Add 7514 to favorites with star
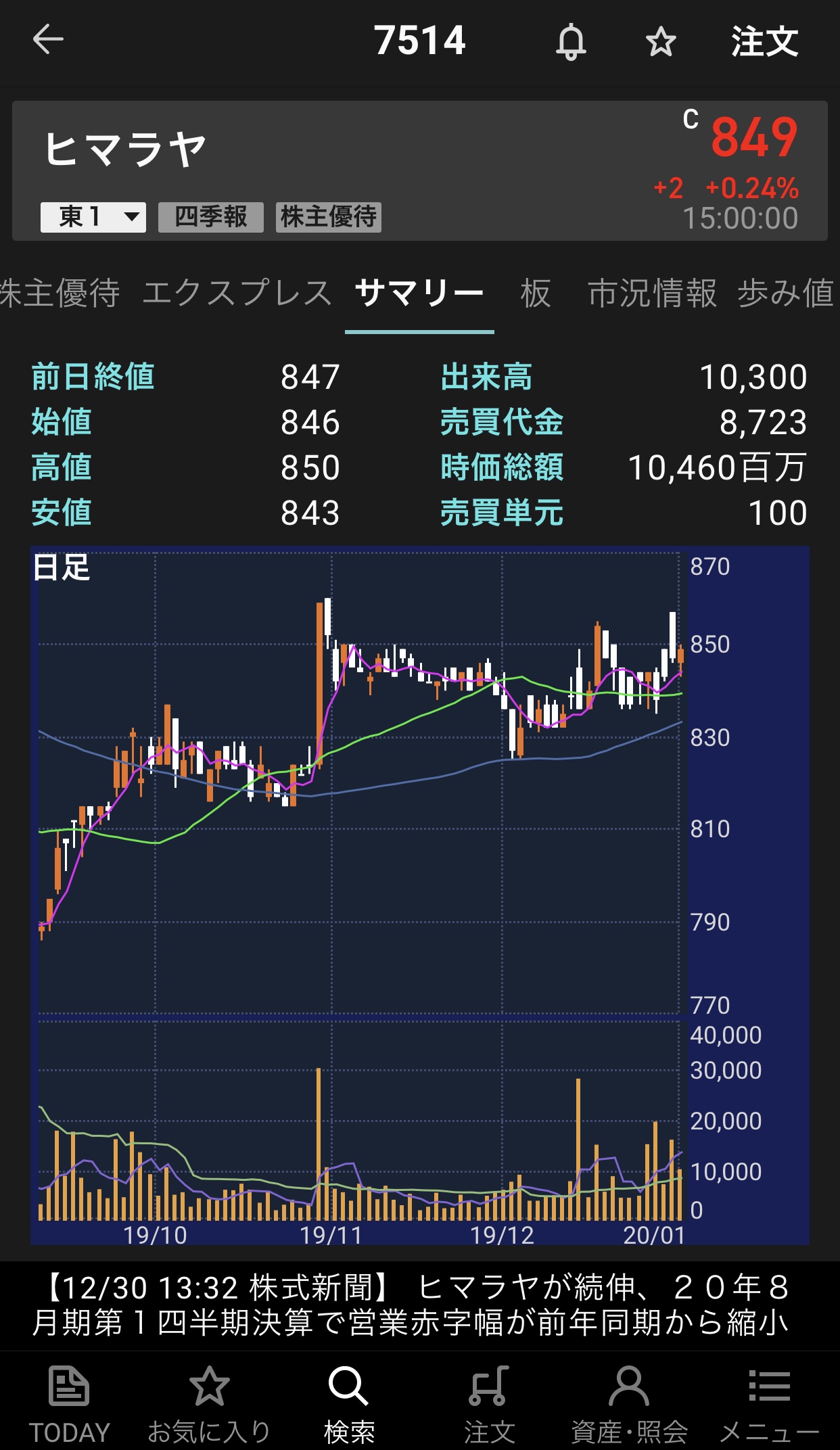 coord(660,42)
